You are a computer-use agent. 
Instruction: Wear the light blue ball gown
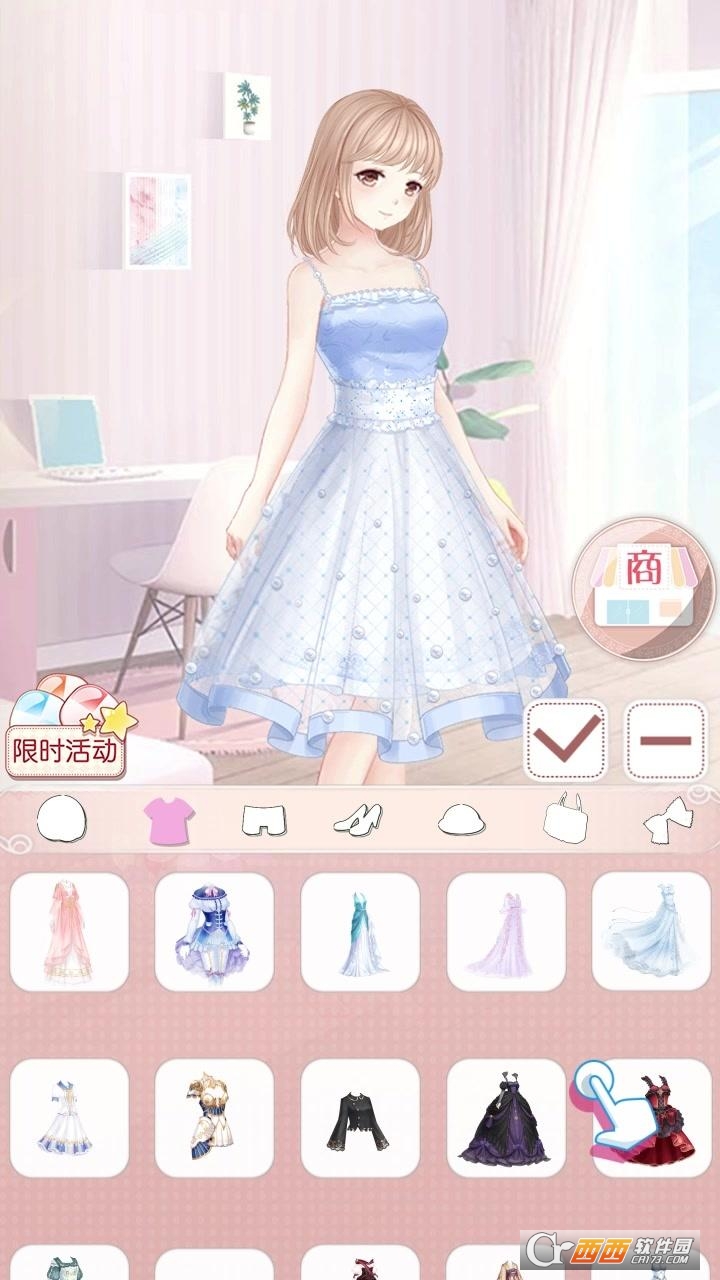coord(651,931)
